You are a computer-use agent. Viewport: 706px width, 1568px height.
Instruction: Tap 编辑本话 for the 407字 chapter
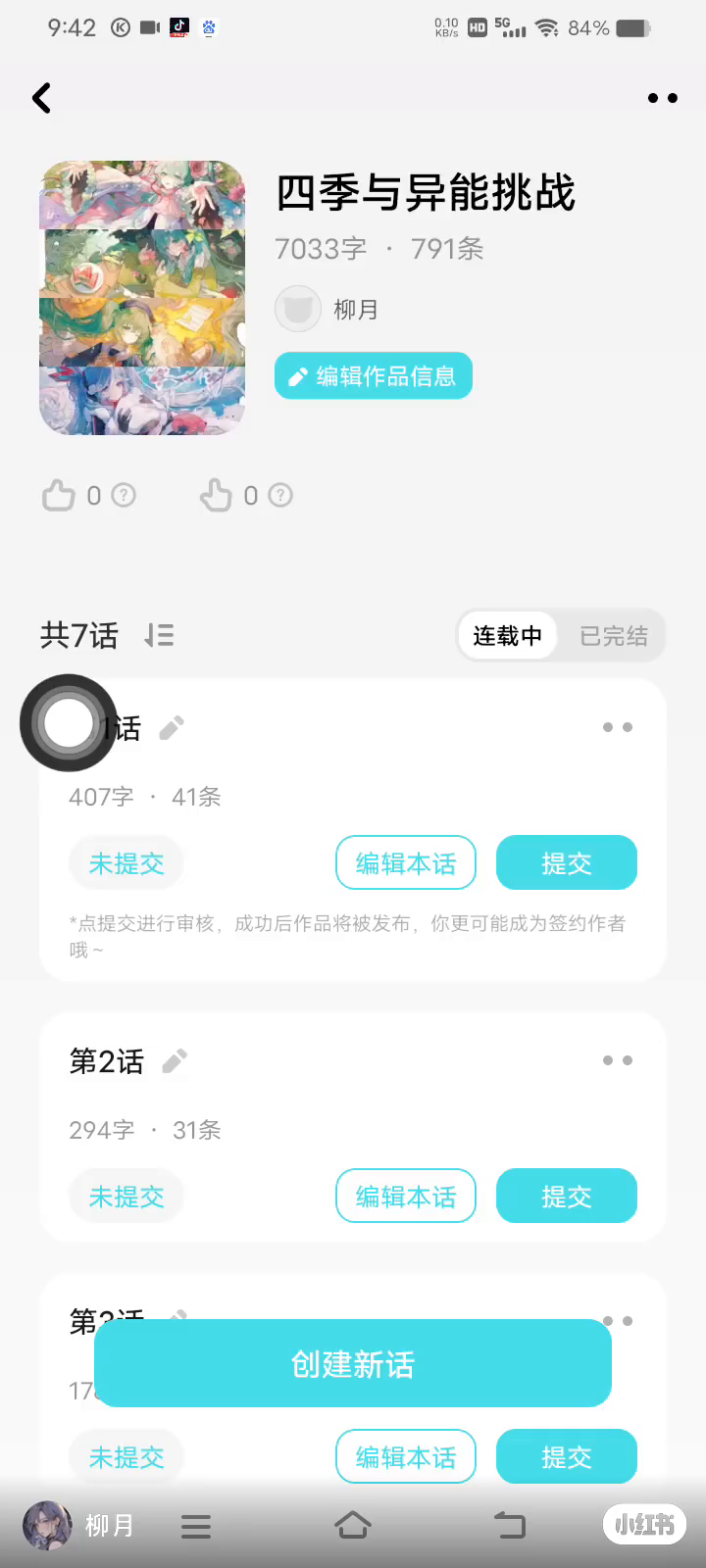point(406,863)
